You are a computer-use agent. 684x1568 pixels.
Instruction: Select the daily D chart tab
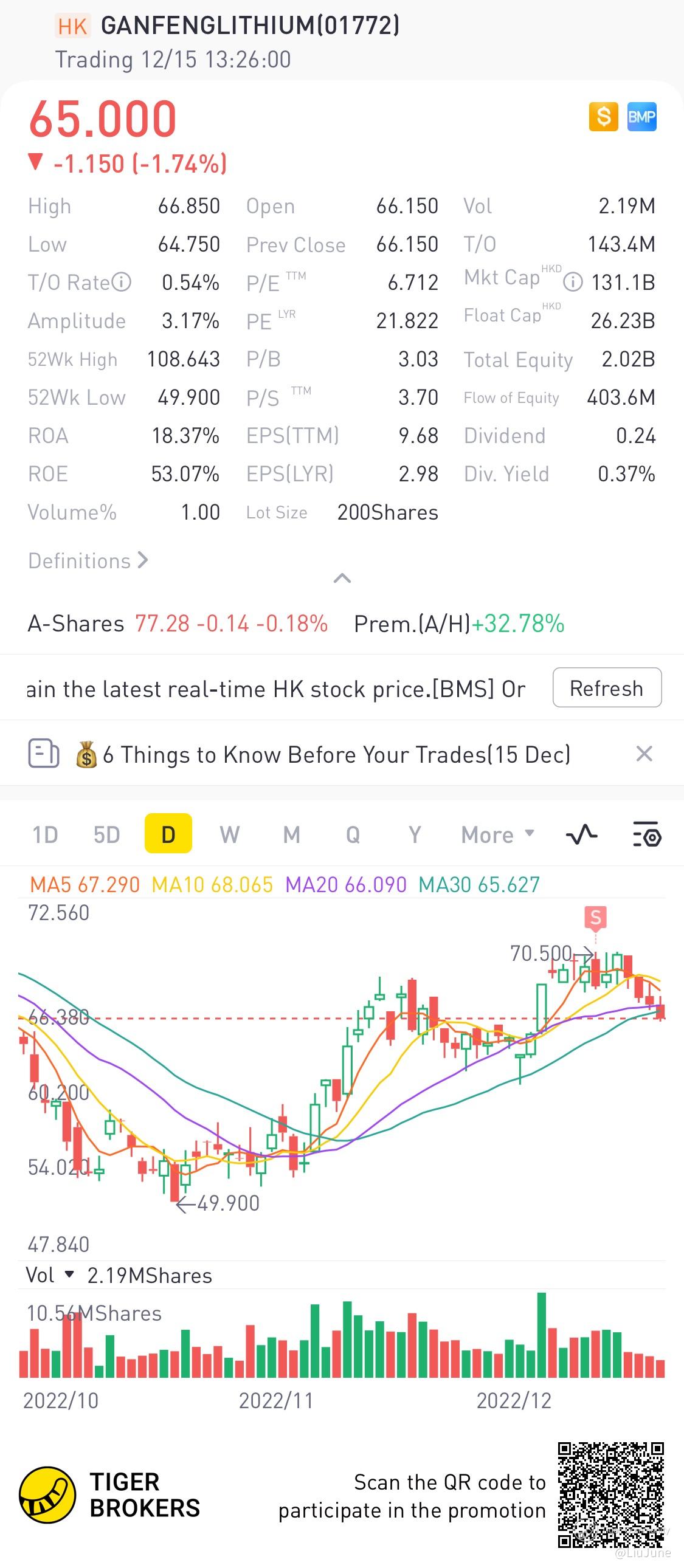tap(168, 834)
